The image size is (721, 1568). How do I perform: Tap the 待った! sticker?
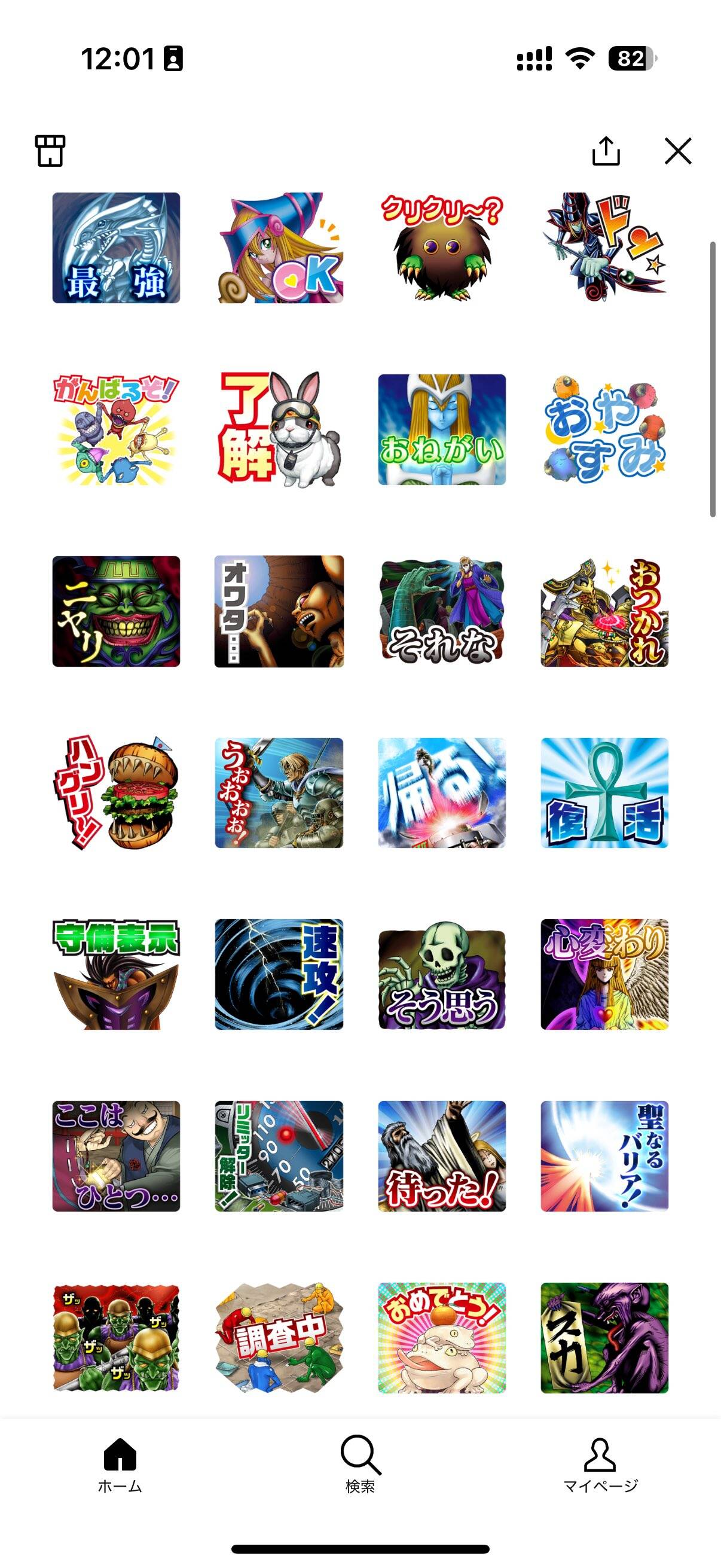(x=442, y=1155)
